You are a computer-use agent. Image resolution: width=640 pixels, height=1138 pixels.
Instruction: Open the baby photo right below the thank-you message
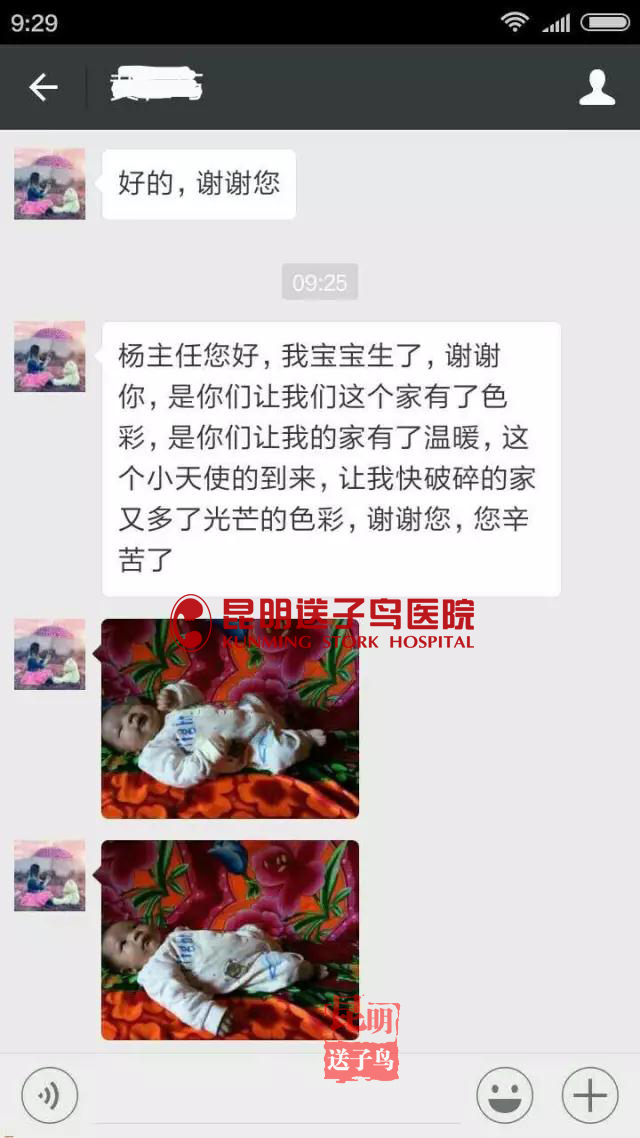pyautogui.click(x=230, y=718)
